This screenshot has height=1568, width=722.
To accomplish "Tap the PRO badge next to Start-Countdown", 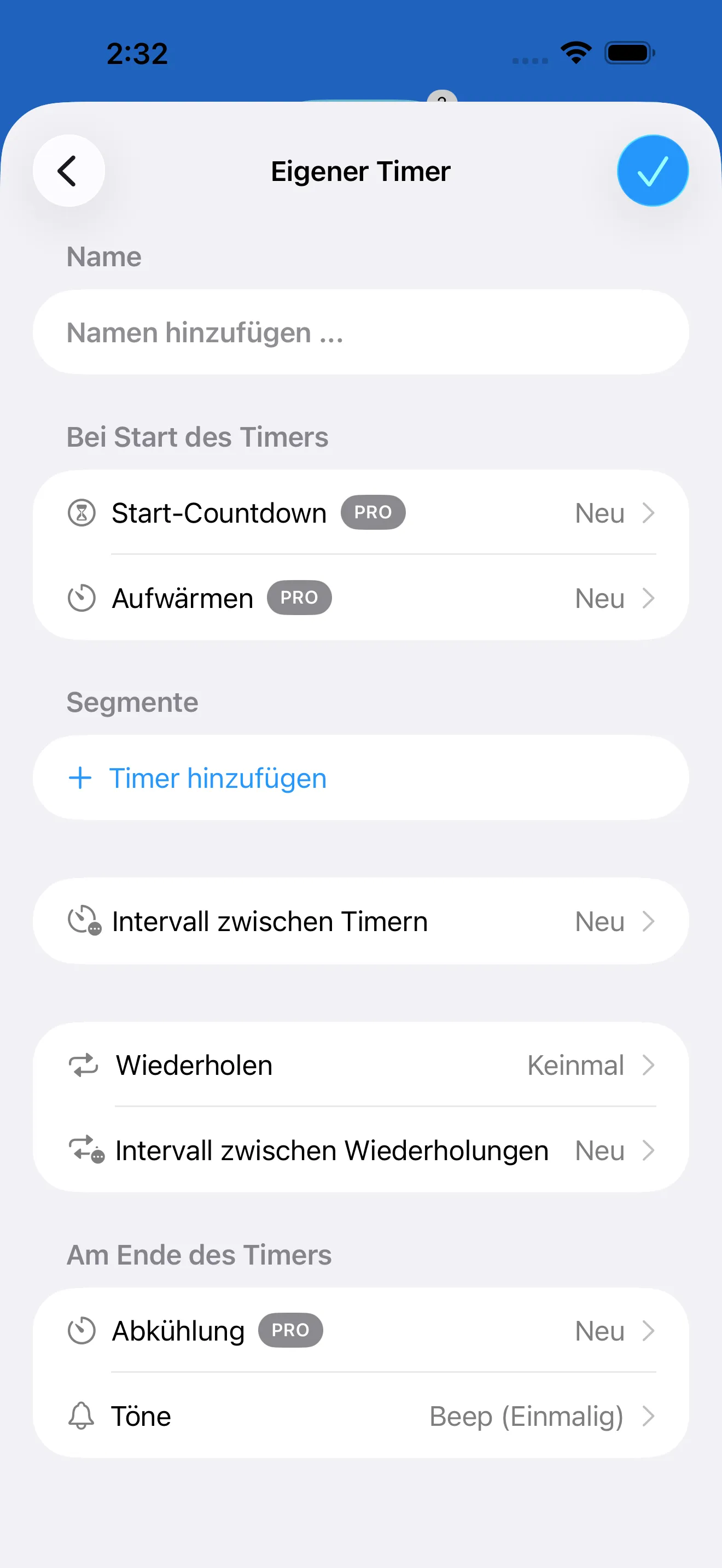I will (x=373, y=512).
